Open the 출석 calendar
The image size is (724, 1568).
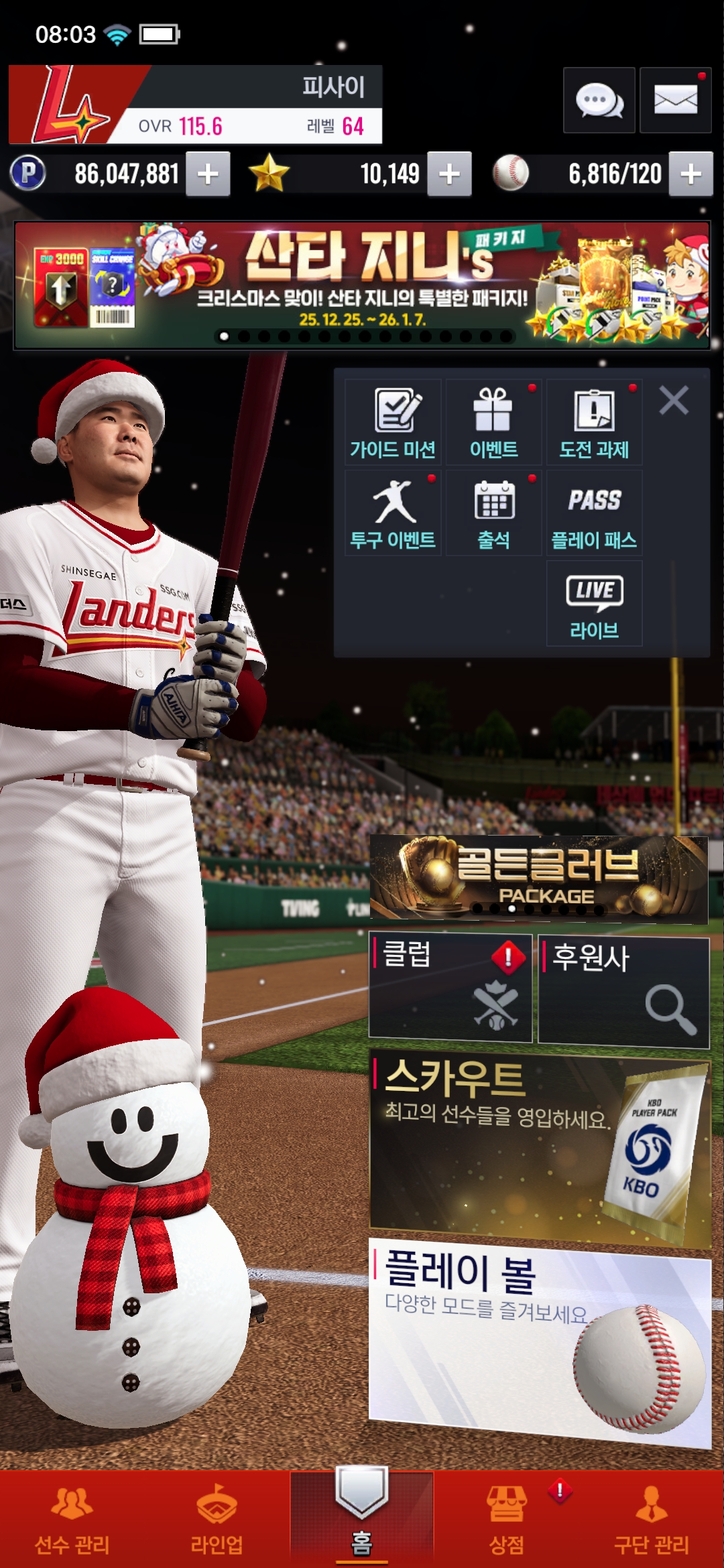[494, 513]
